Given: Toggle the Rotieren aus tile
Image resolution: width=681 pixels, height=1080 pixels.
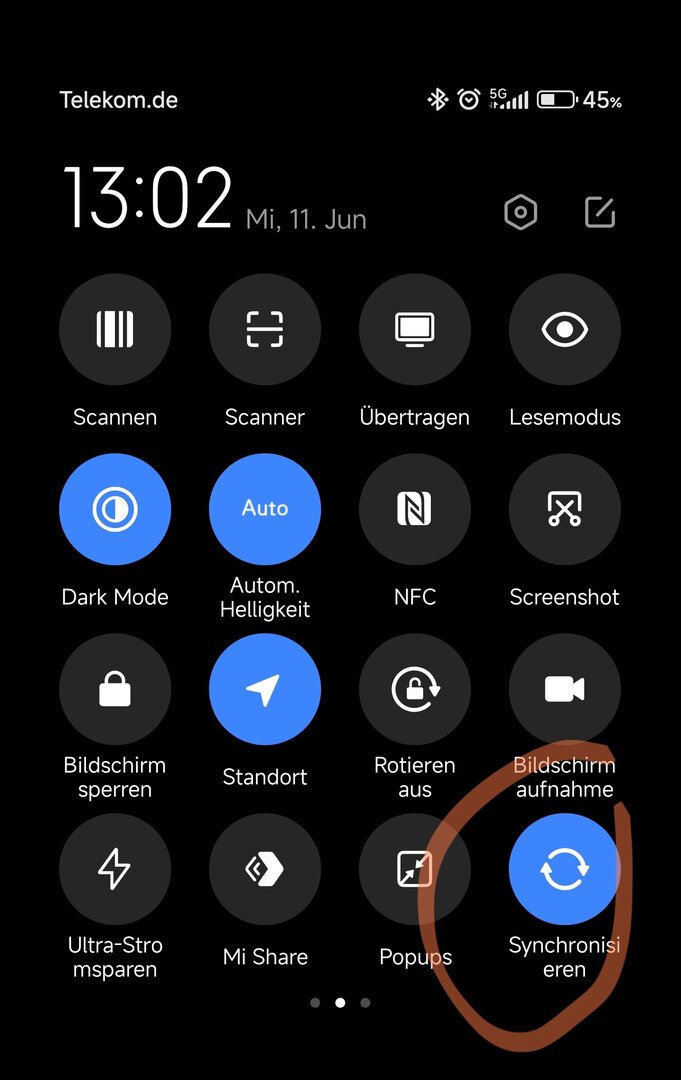Looking at the screenshot, I should pyautogui.click(x=415, y=689).
